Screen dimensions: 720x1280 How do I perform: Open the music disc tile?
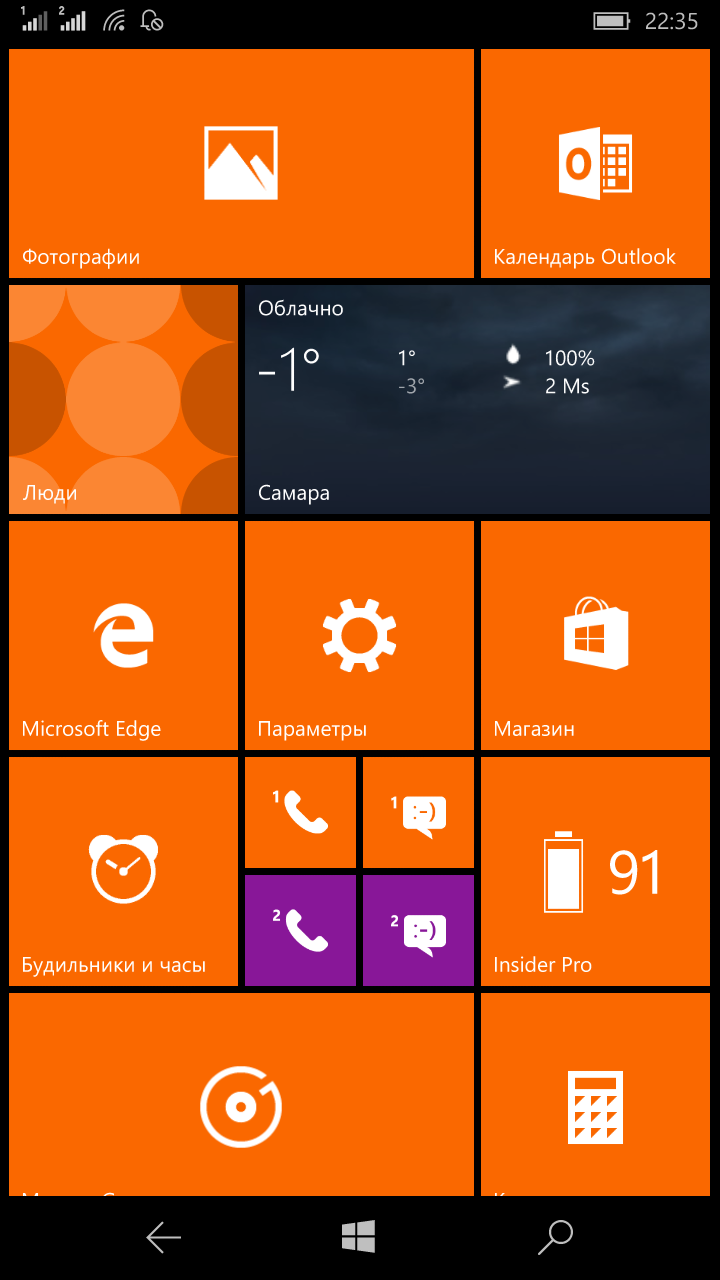click(241, 1095)
